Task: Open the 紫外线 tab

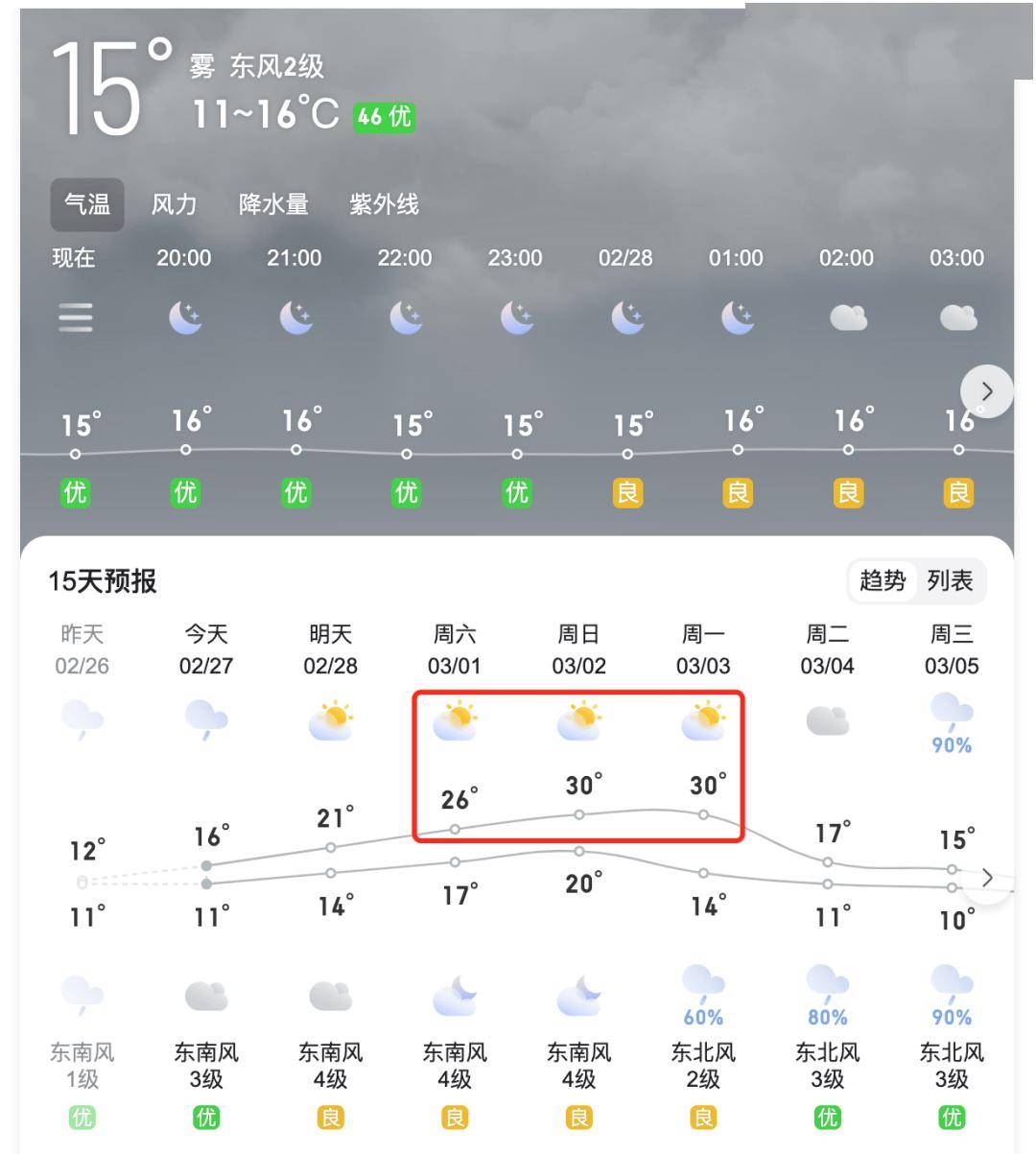Action: (384, 204)
